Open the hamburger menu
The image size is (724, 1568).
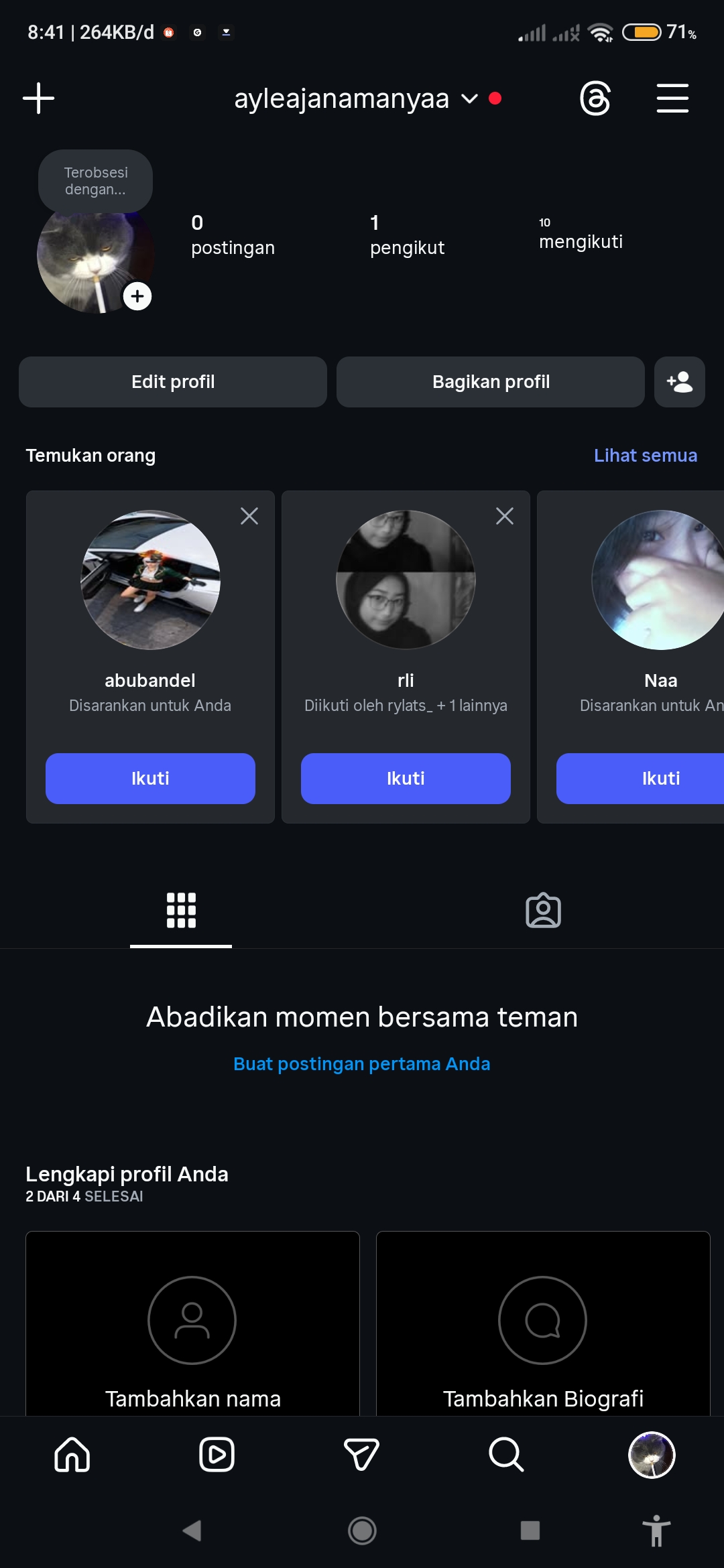tap(672, 99)
